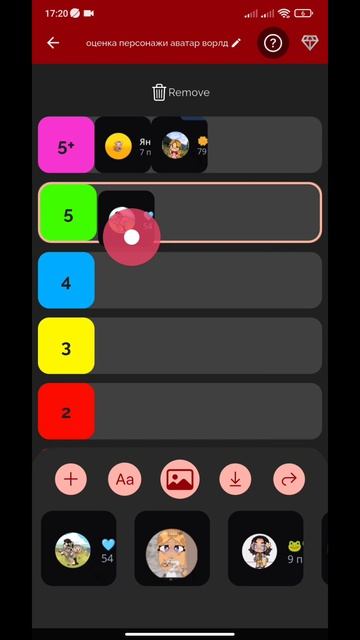Select the blue 4 tier label
Screen dimensions: 360x640
[66, 280]
